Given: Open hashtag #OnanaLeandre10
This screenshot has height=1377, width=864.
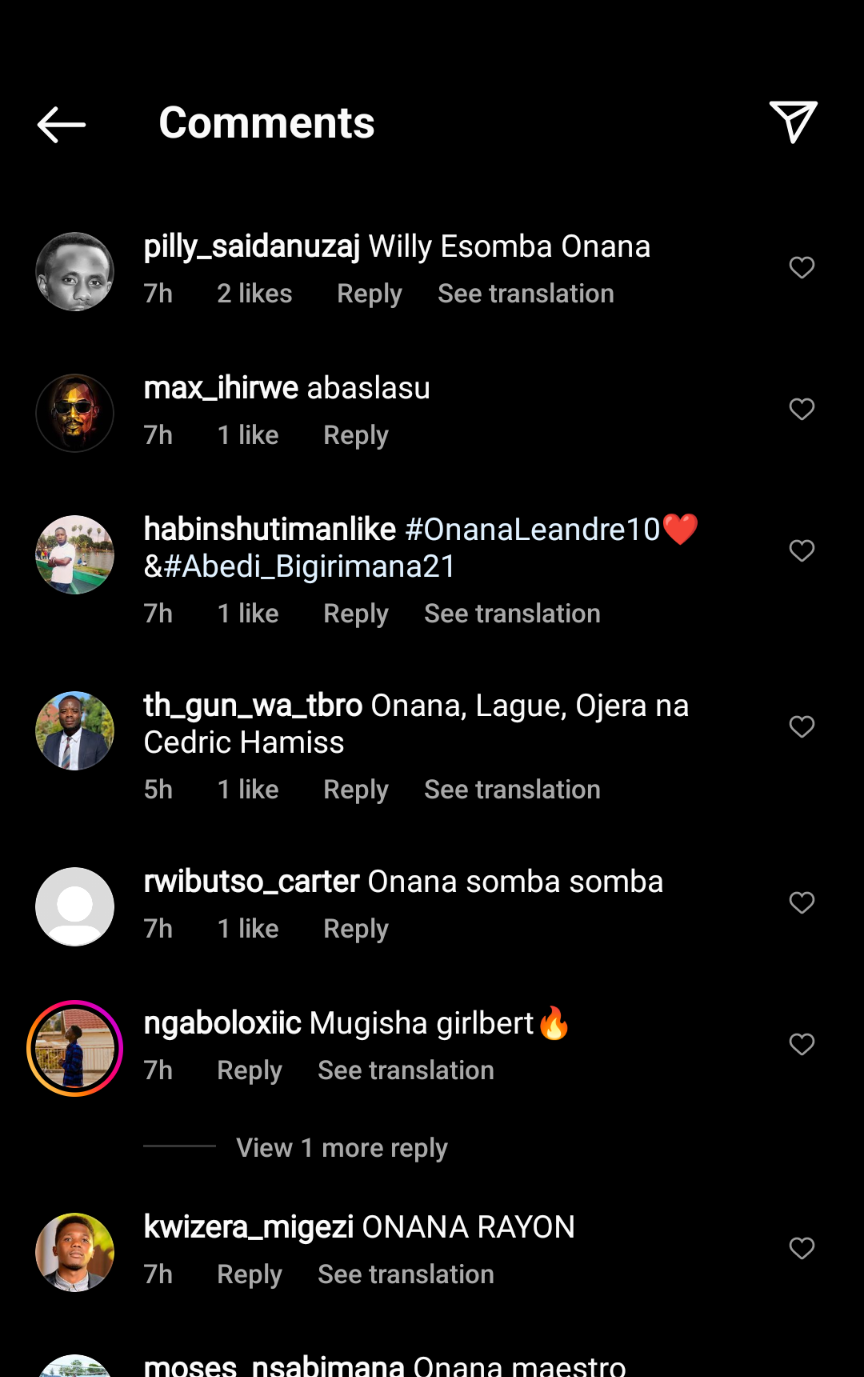Looking at the screenshot, I should tap(533, 529).
